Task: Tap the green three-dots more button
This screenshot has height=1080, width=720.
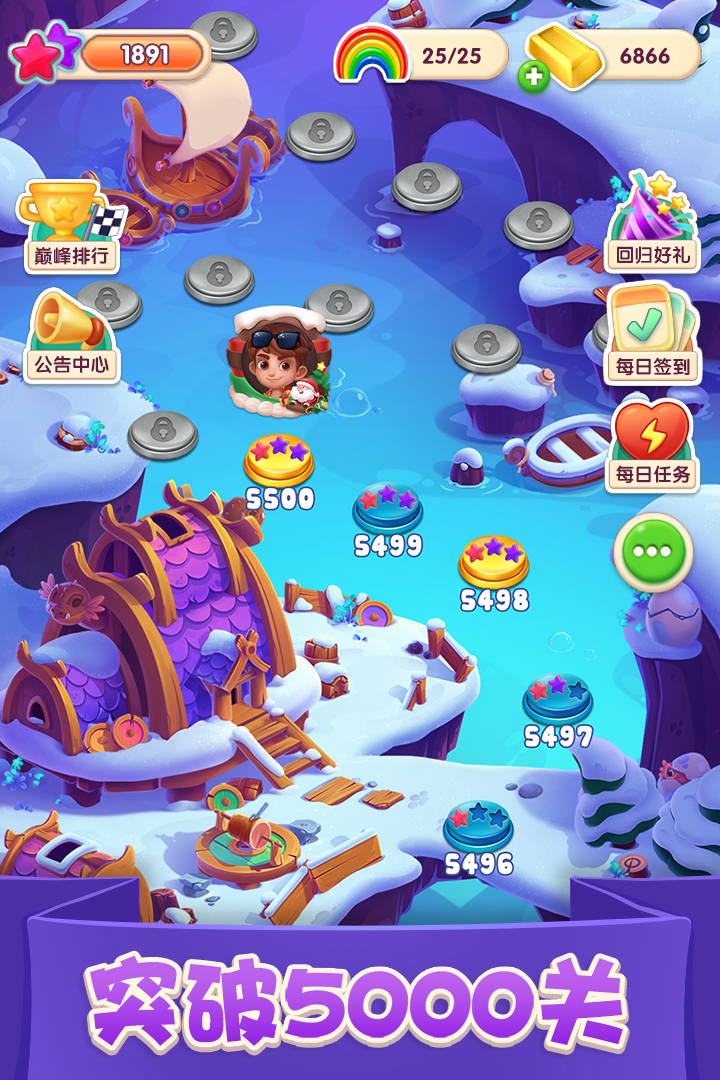Action: 653,552
